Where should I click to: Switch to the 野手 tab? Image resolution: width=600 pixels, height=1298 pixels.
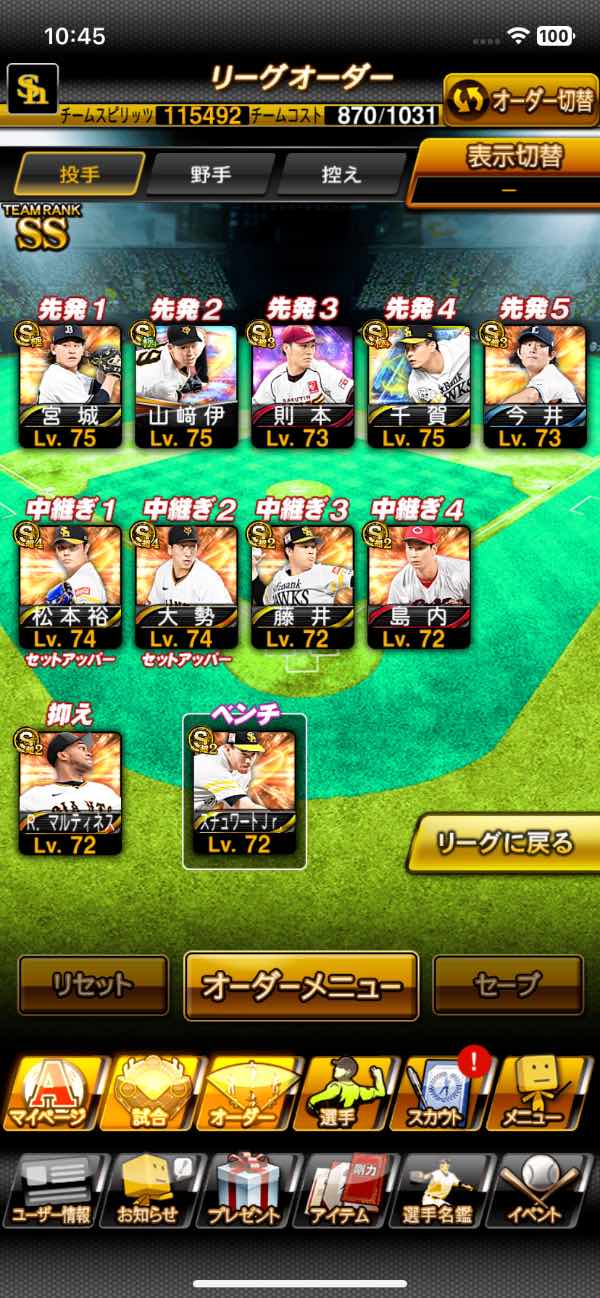[x=210, y=174]
